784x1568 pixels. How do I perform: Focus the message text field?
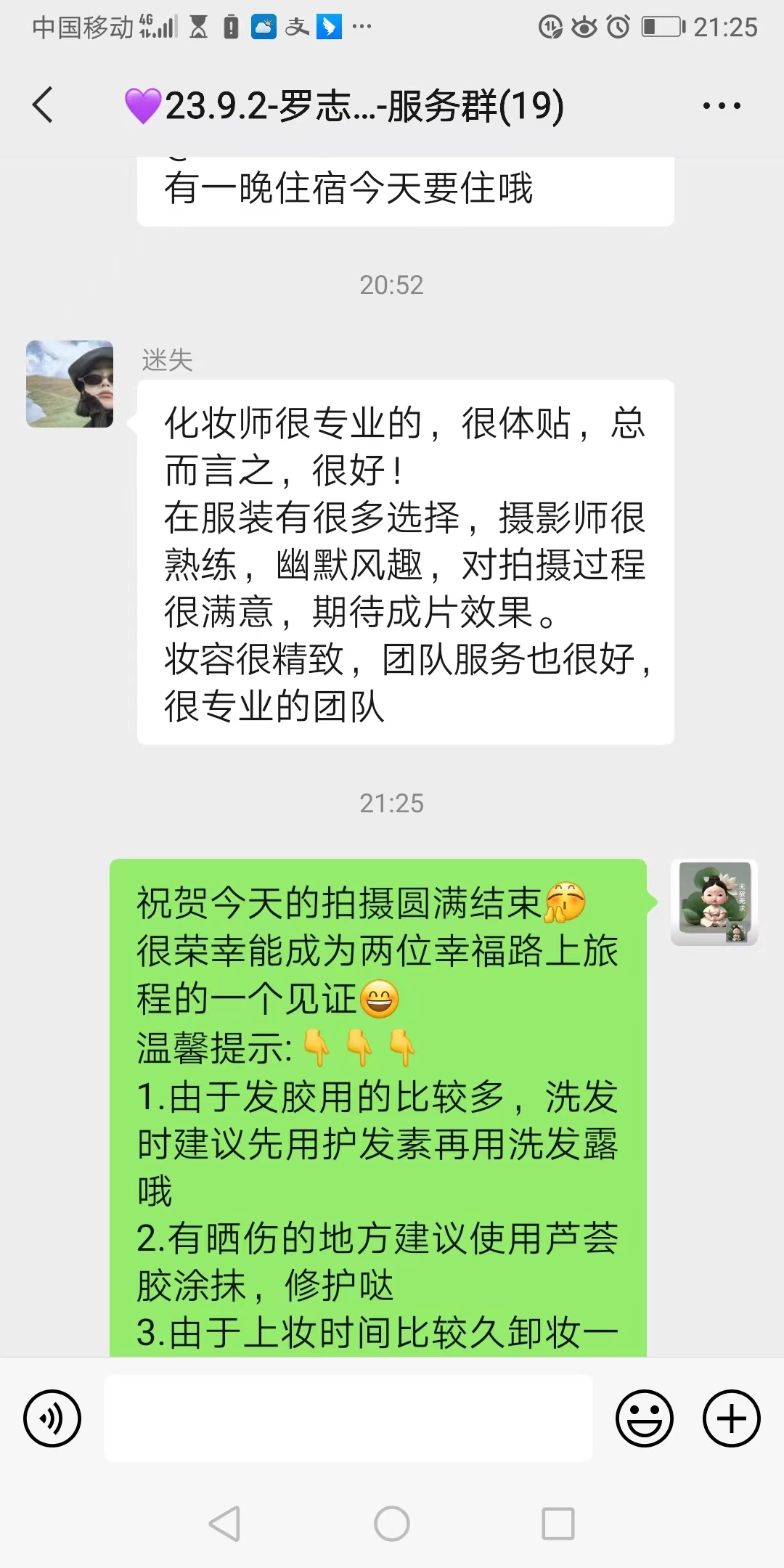348,1418
